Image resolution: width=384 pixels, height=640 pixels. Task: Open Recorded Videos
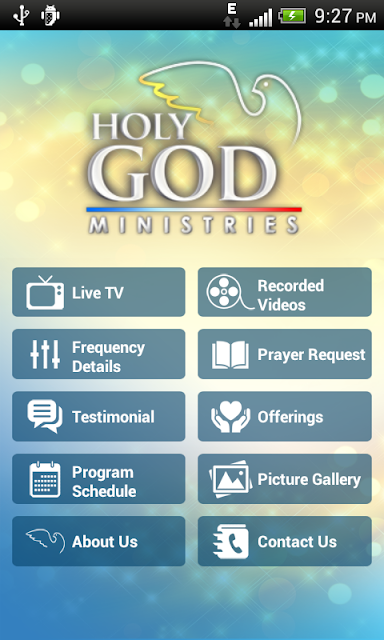(284, 292)
